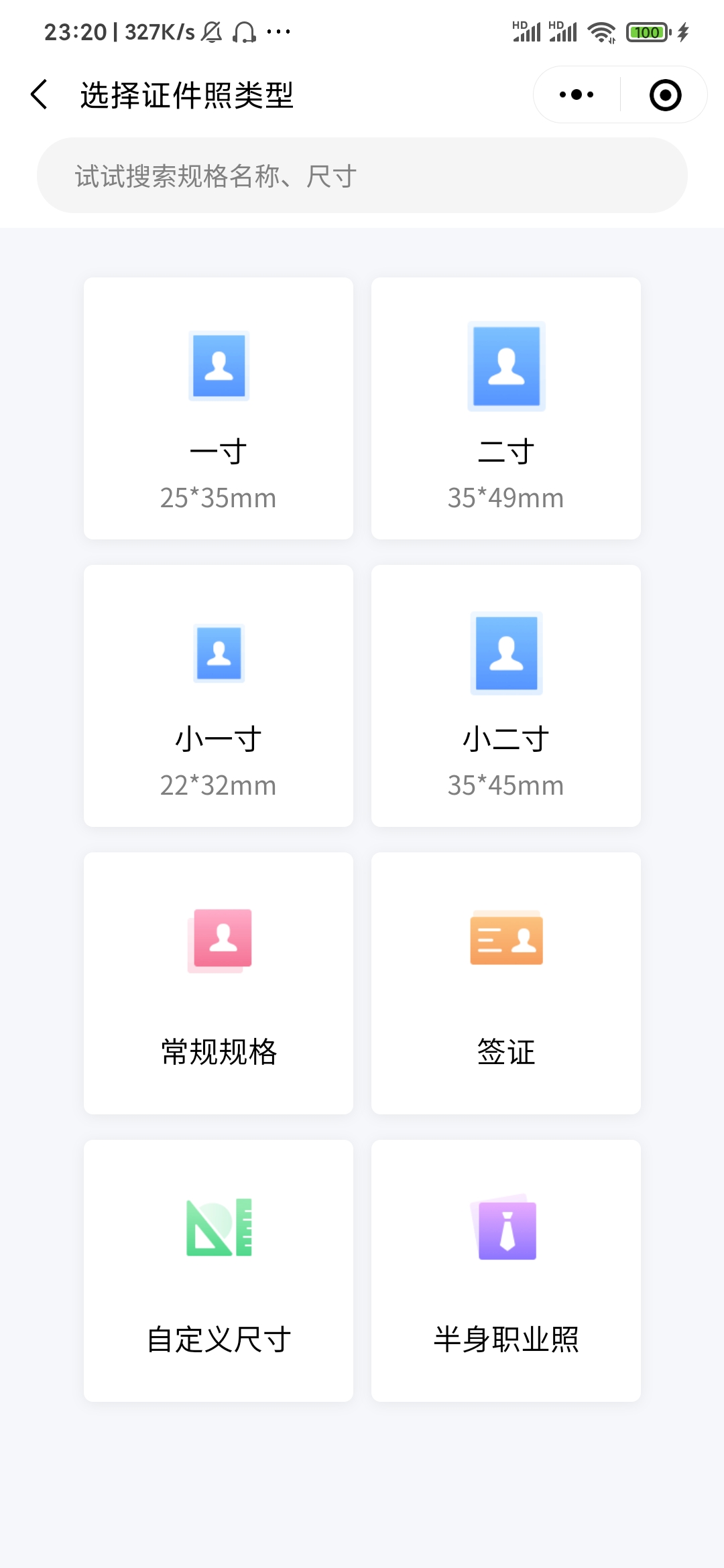
Task: Go back from 选择证件照类型 page
Action: [40, 94]
